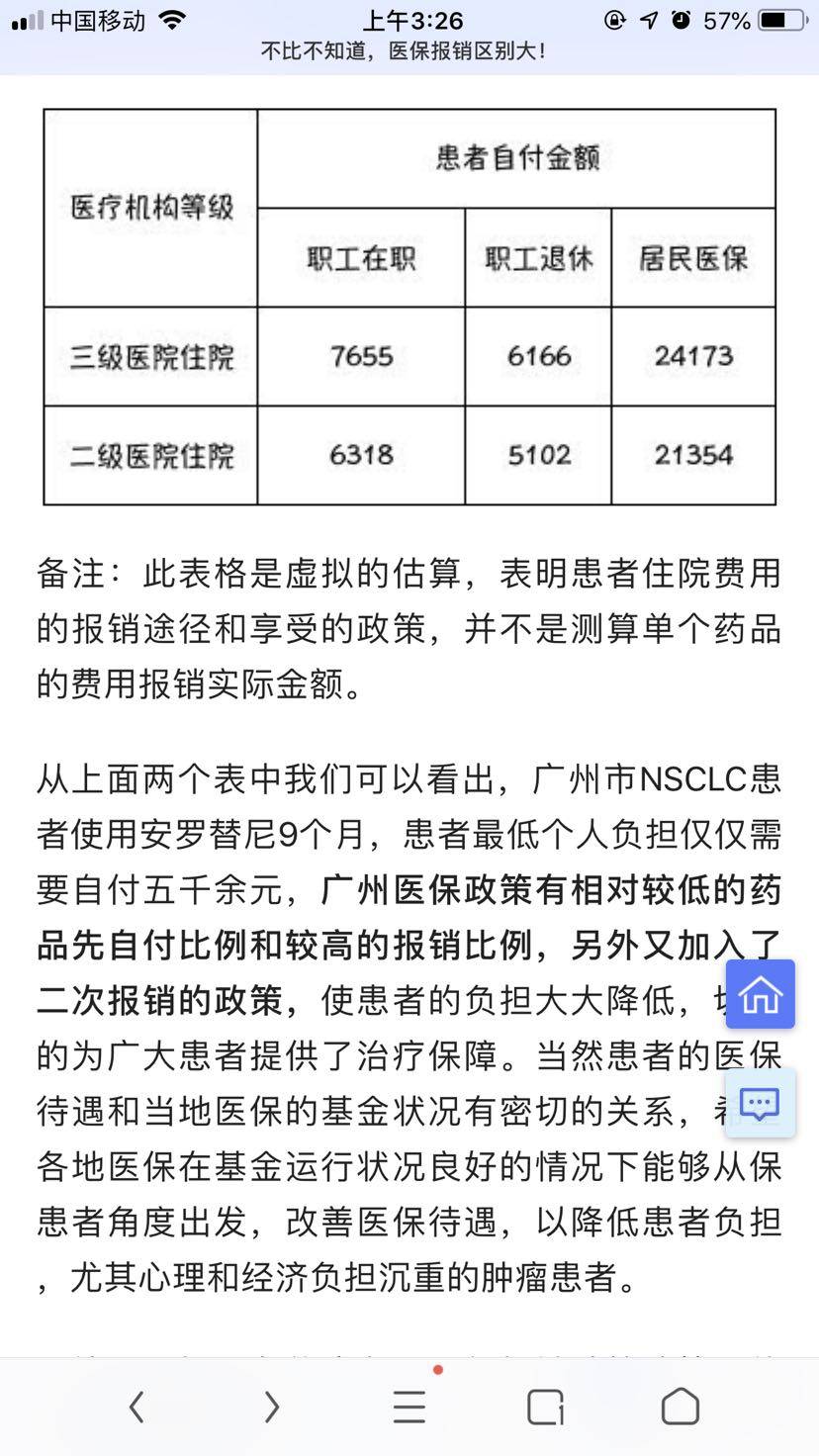819x1456 pixels.
Task: Go back to the previous page
Action: 136,1407
